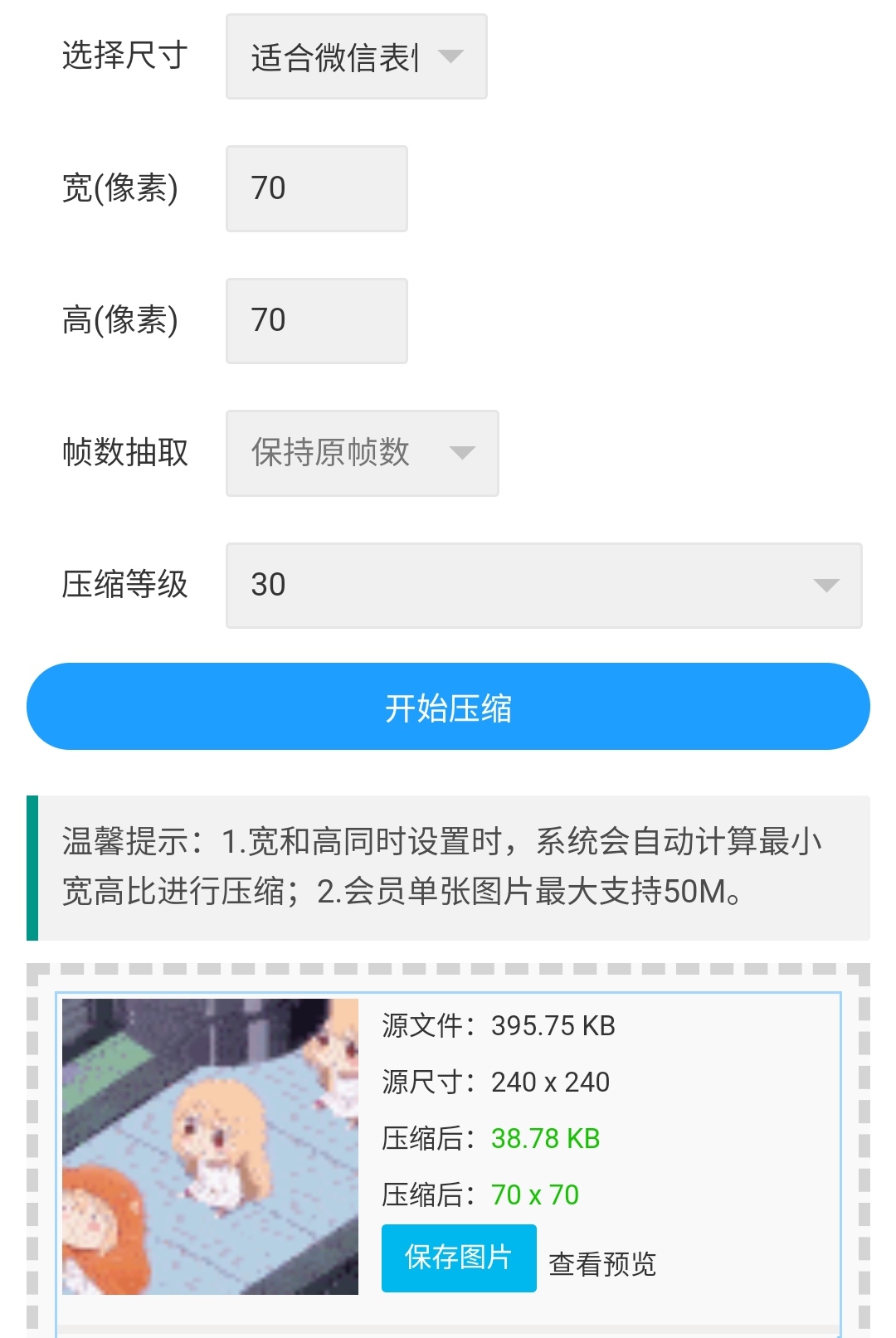Tap the 宽(像素) width input field
Image resolution: width=896 pixels, height=1338 pixels.
316,188
